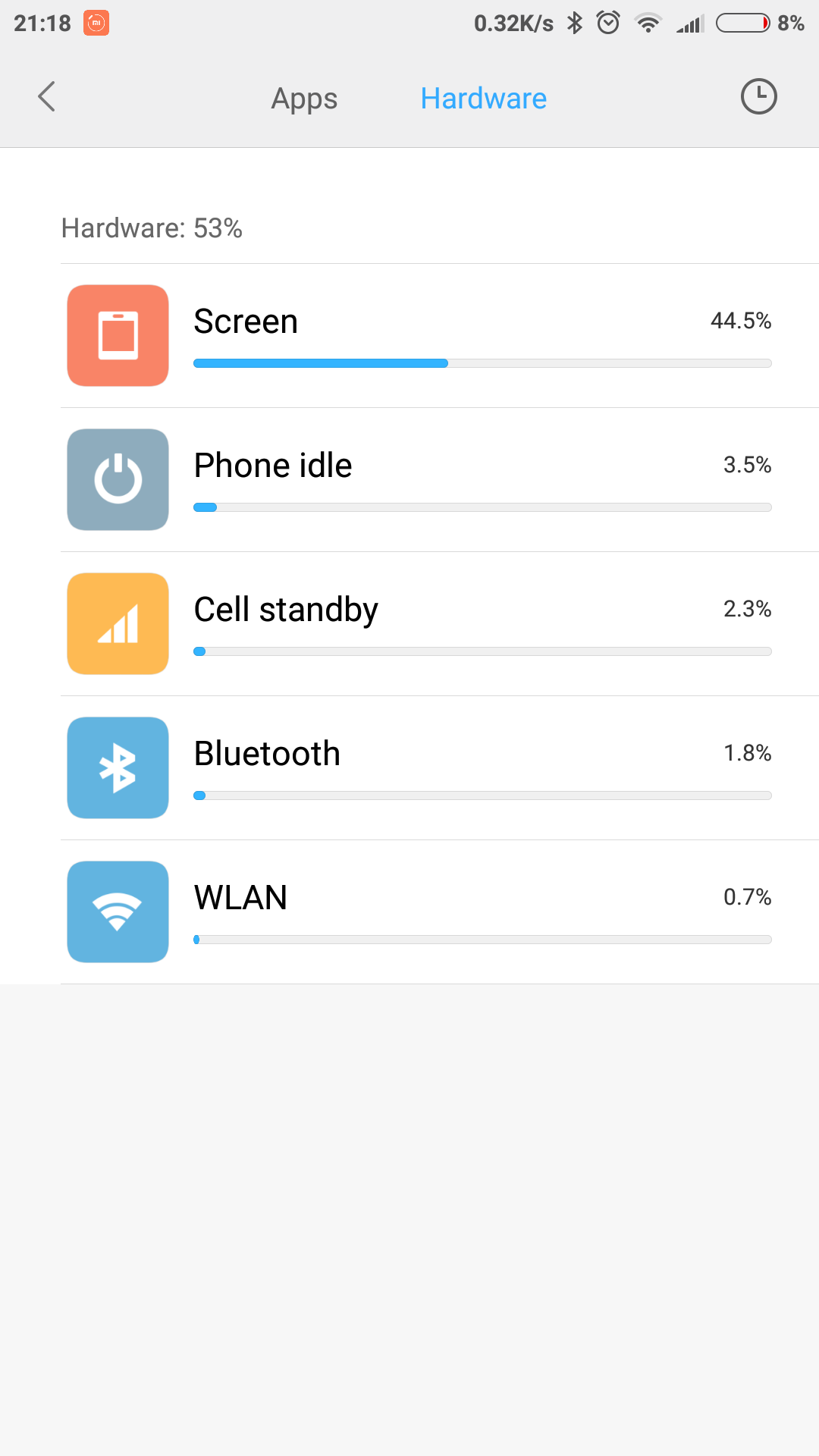The width and height of the screenshot is (819, 1456).
Task: Open Screen power usage details
Action: click(x=440, y=336)
